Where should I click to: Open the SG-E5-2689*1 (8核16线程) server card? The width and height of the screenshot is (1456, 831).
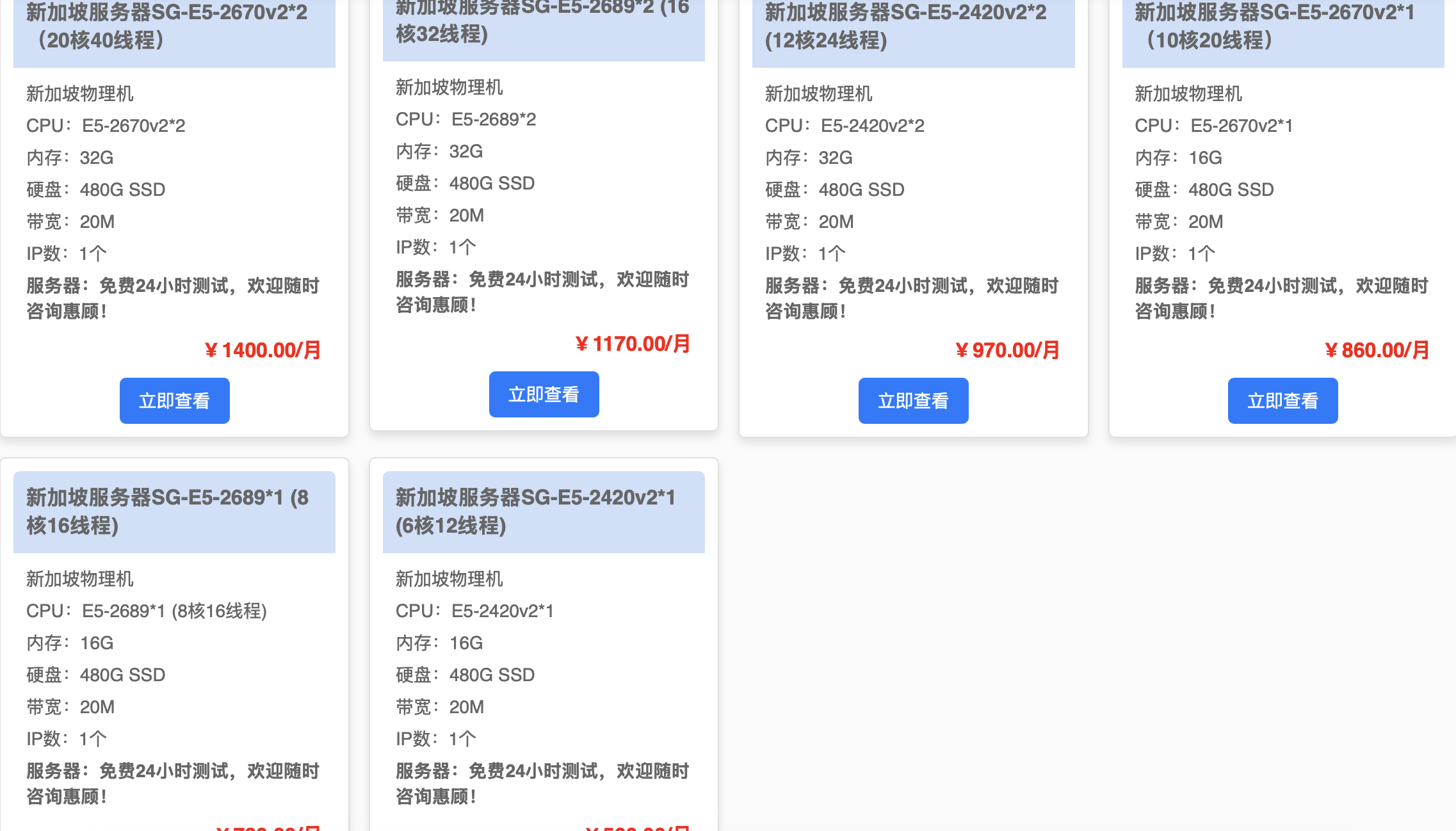coord(174,512)
